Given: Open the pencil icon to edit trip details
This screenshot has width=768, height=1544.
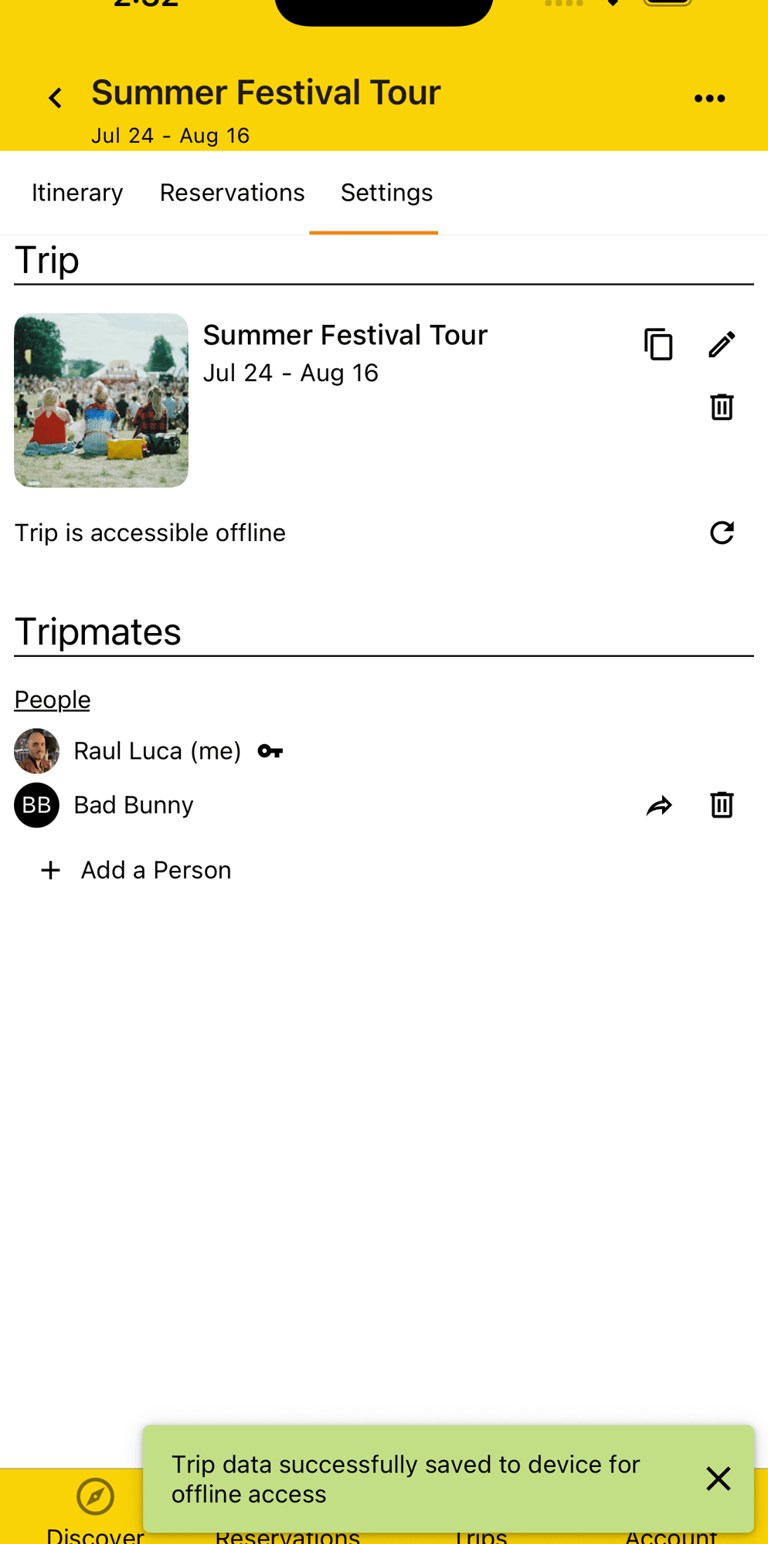Looking at the screenshot, I should coord(722,344).
